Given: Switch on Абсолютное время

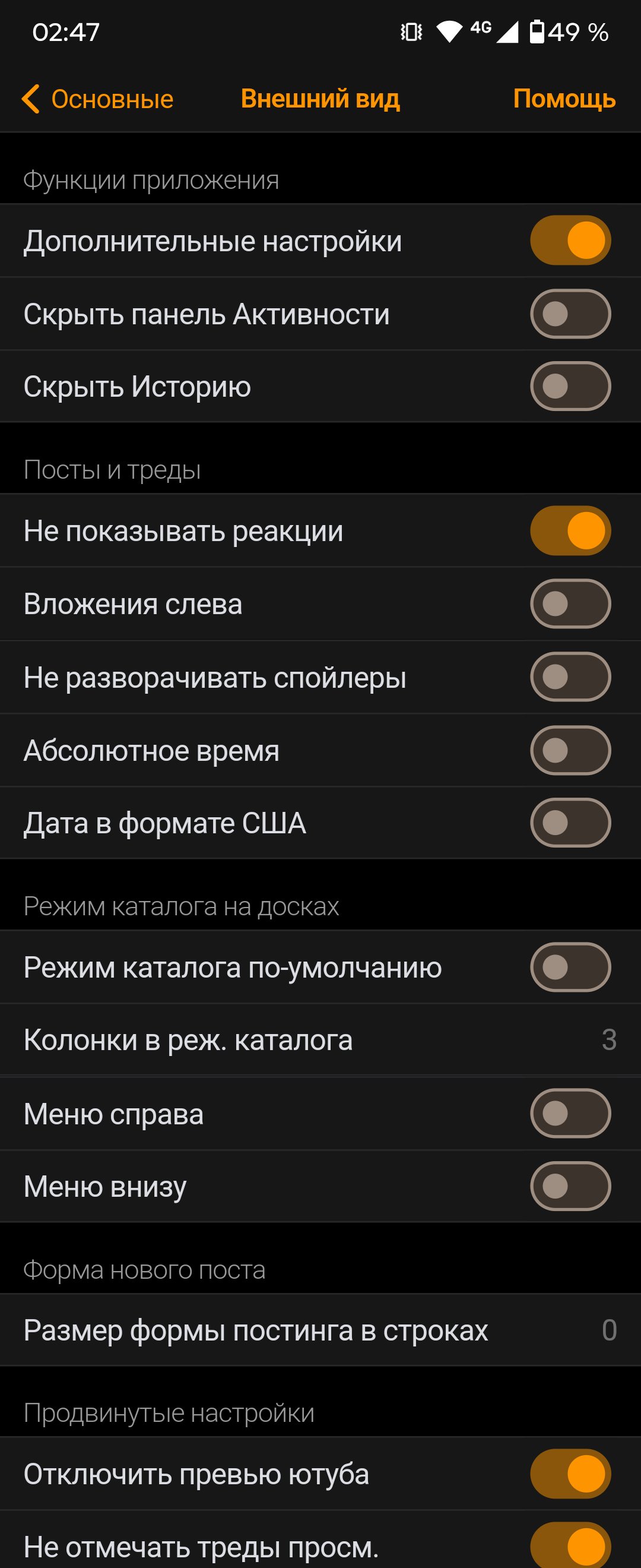Looking at the screenshot, I should [570, 750].
